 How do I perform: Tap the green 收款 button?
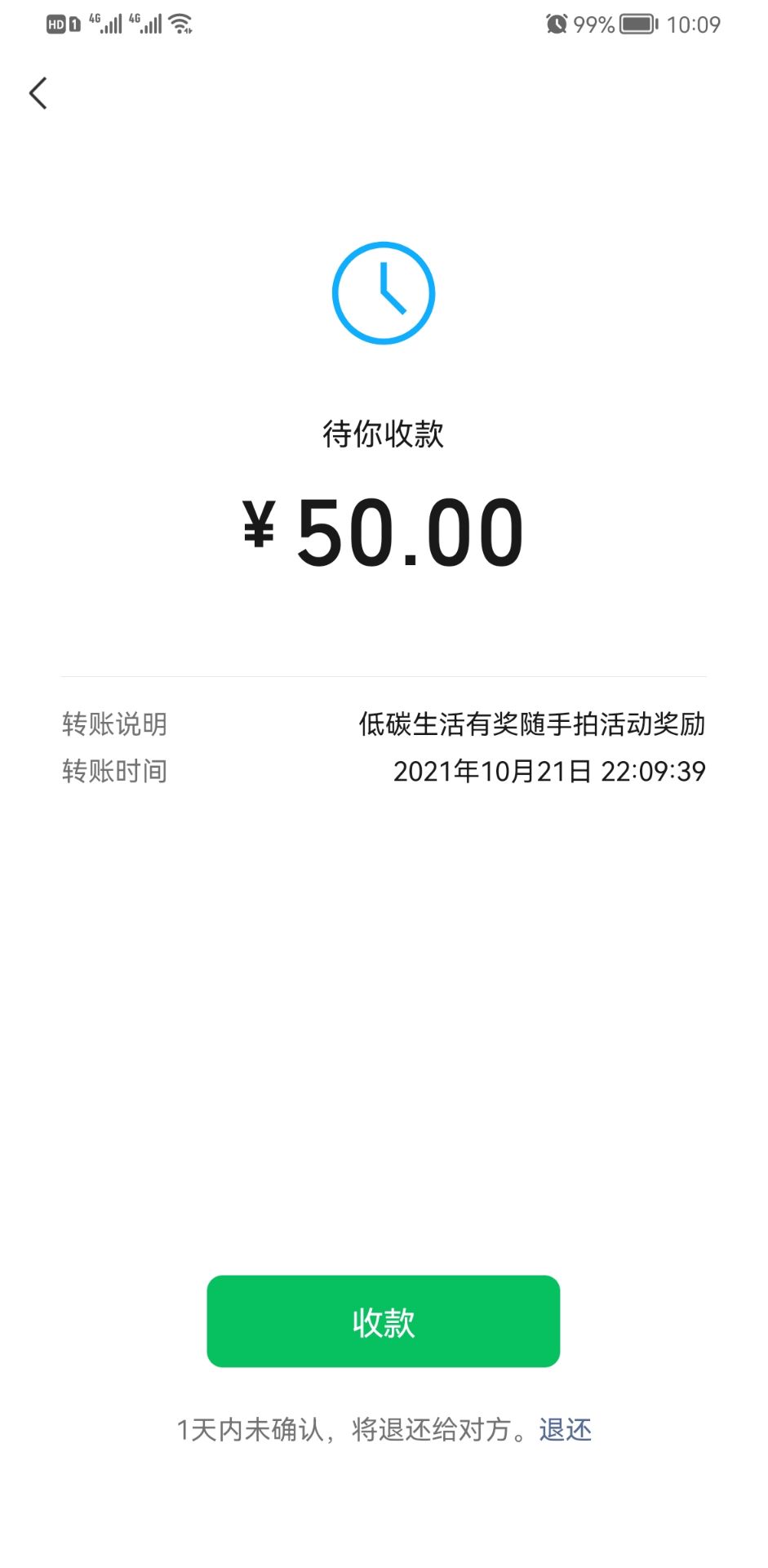[x=383, y=1321]
